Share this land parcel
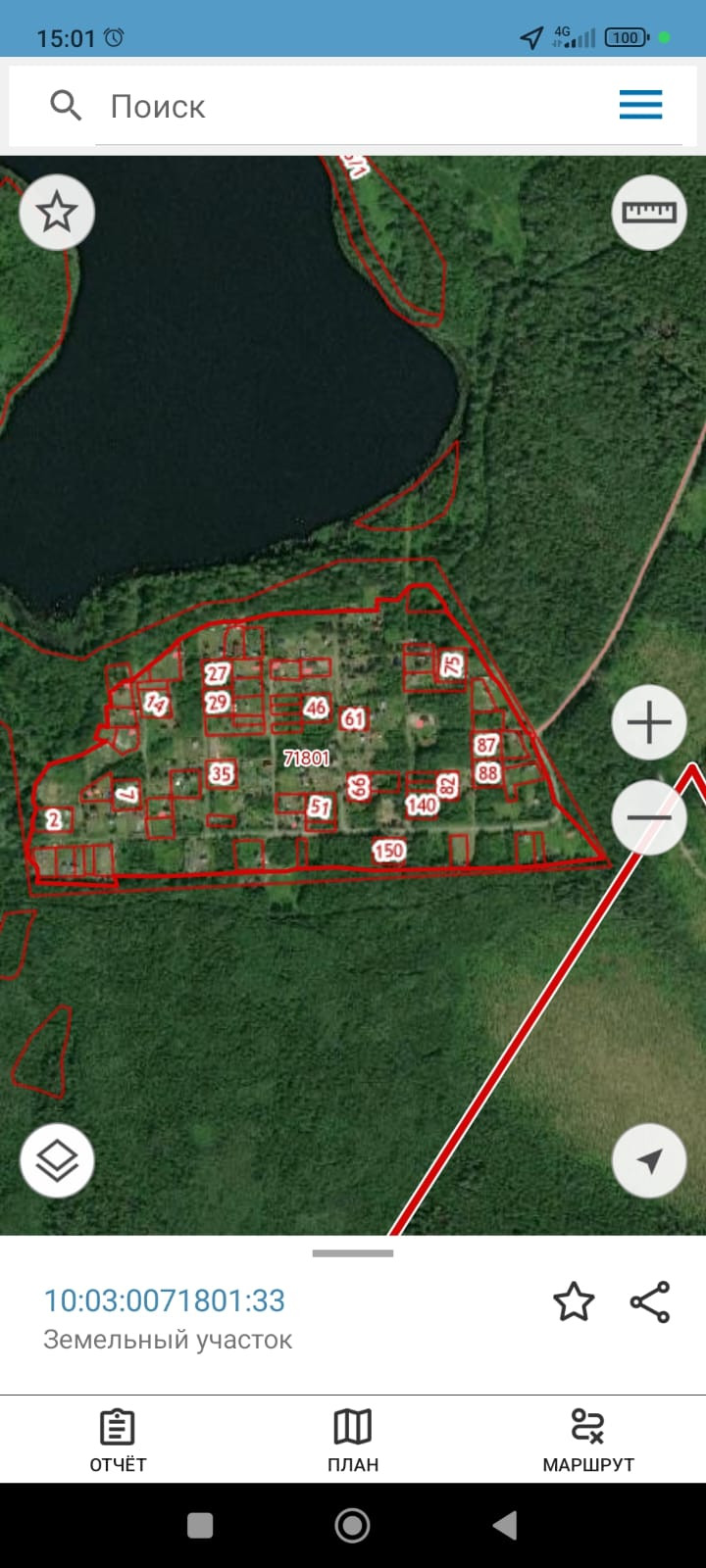The height and width of the screenshot is (1568, 706). coord(650,1301)
